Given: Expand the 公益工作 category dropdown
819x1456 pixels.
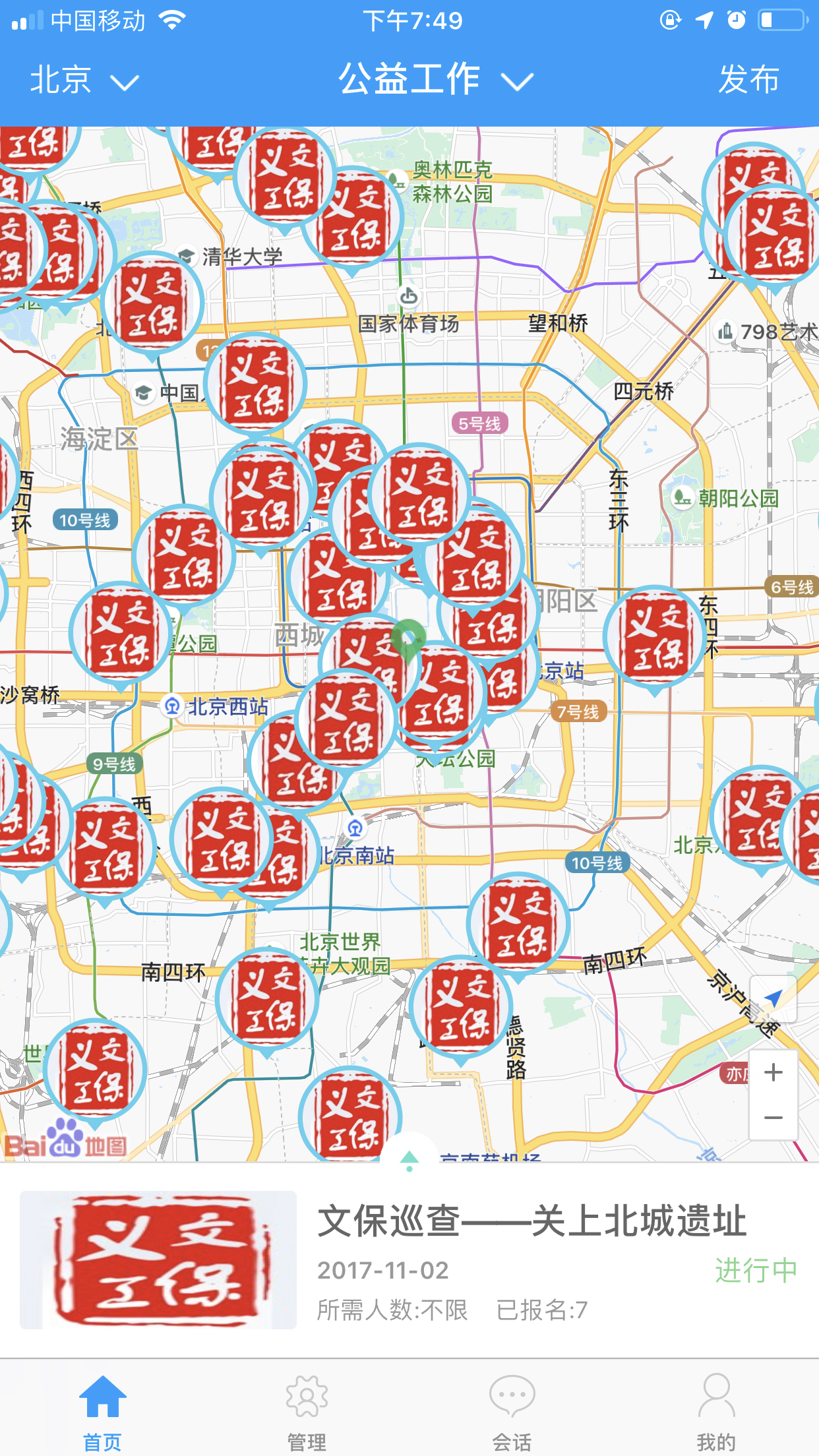Looking at the screenshot, I should click(x=435, y=80).
